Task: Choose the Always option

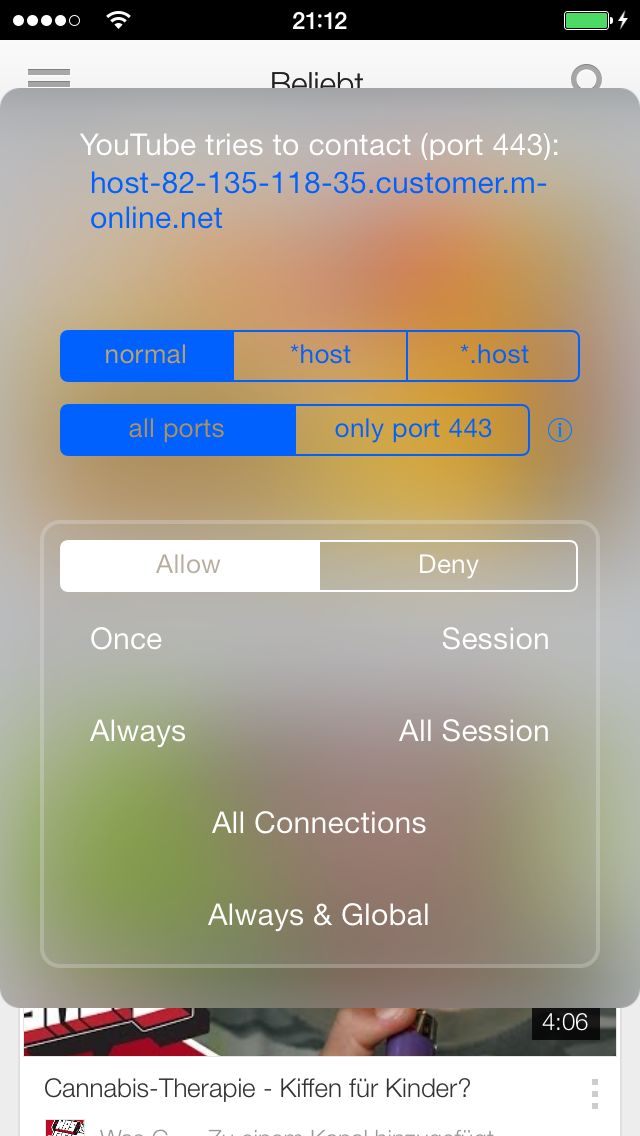Action: [x=138, y=732]
